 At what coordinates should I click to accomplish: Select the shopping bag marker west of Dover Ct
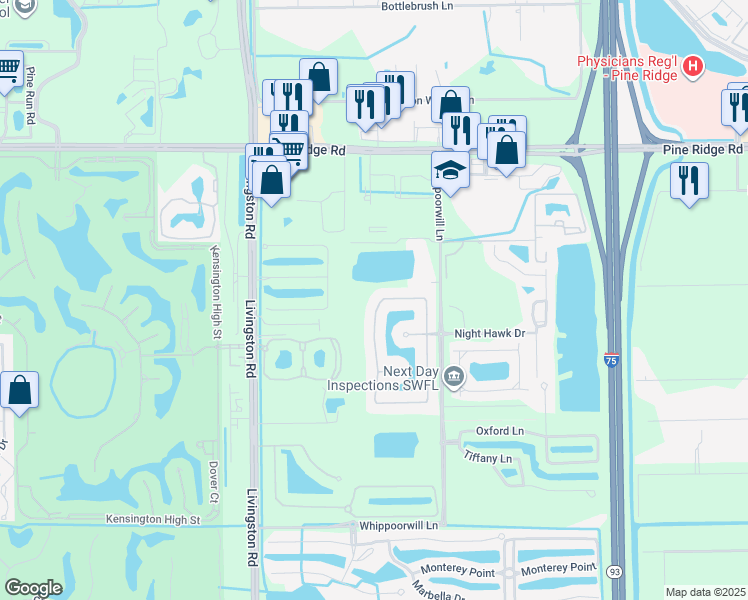19,390
